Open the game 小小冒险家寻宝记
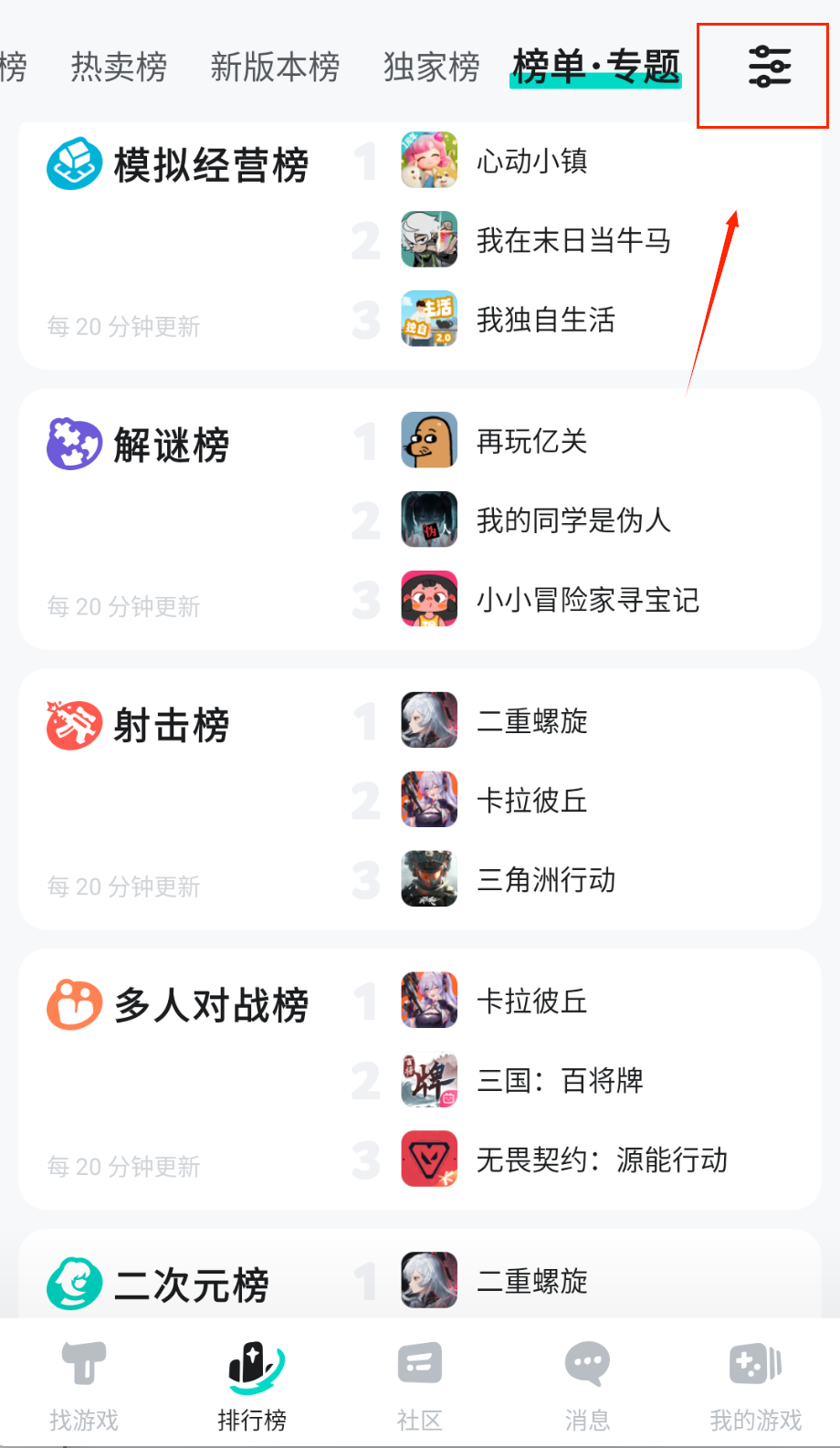Screen dimensions: 840x1448 (587, 600)
